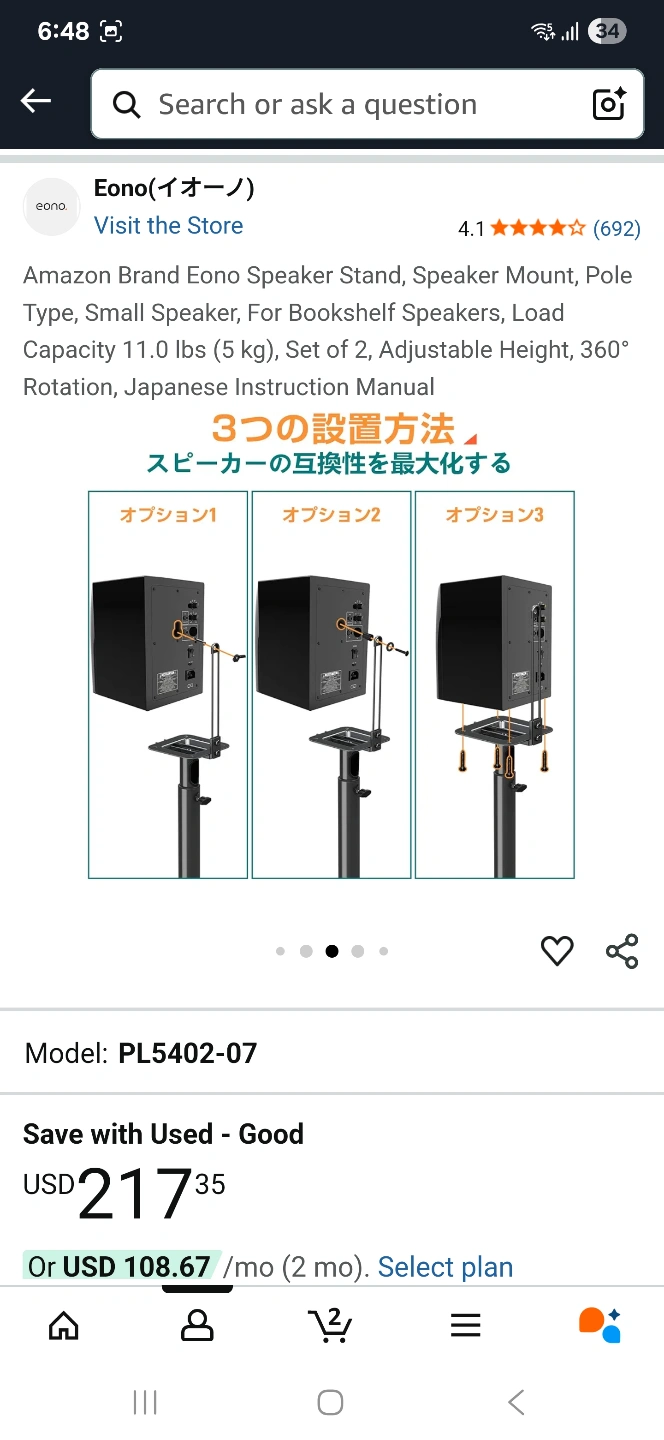
Task: Open the hamburger menu tab
Action: point(465,1326)
